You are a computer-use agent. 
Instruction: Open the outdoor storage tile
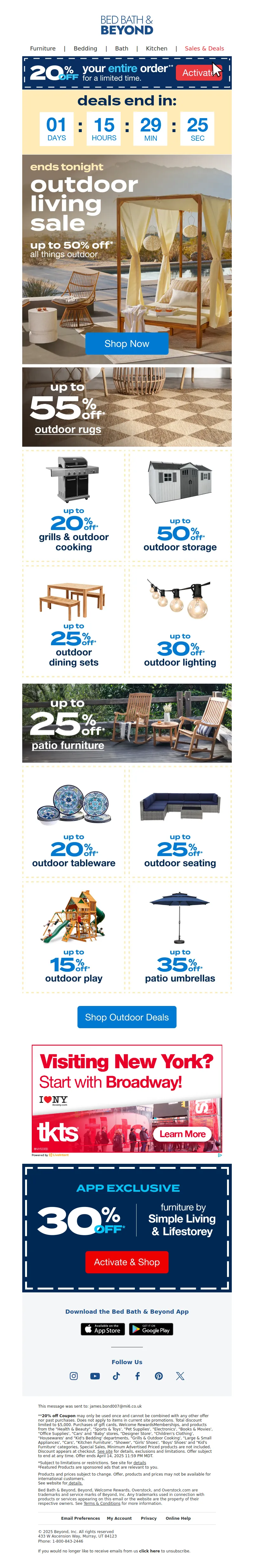[180, 505]
